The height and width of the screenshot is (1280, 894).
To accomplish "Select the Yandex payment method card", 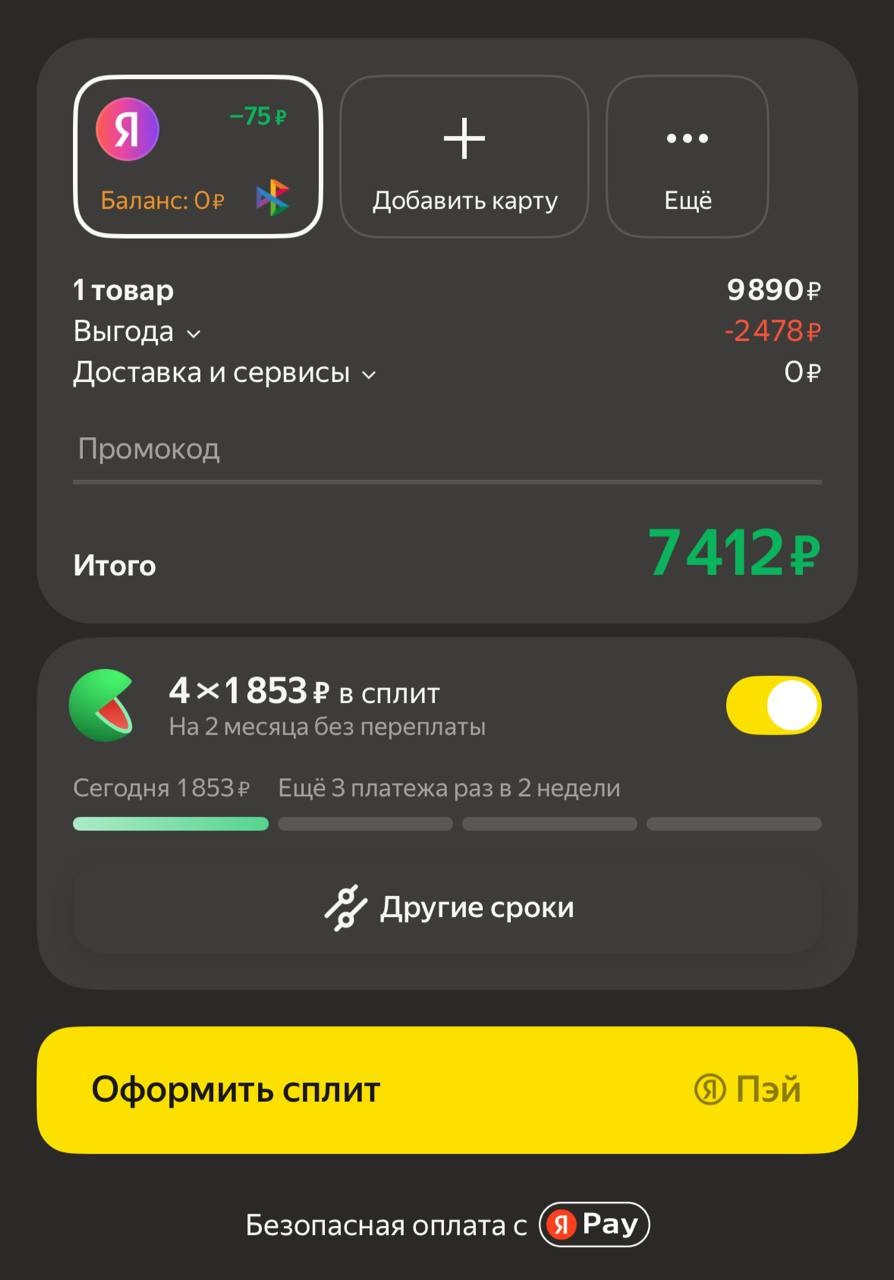I will [x=197, y=156].
